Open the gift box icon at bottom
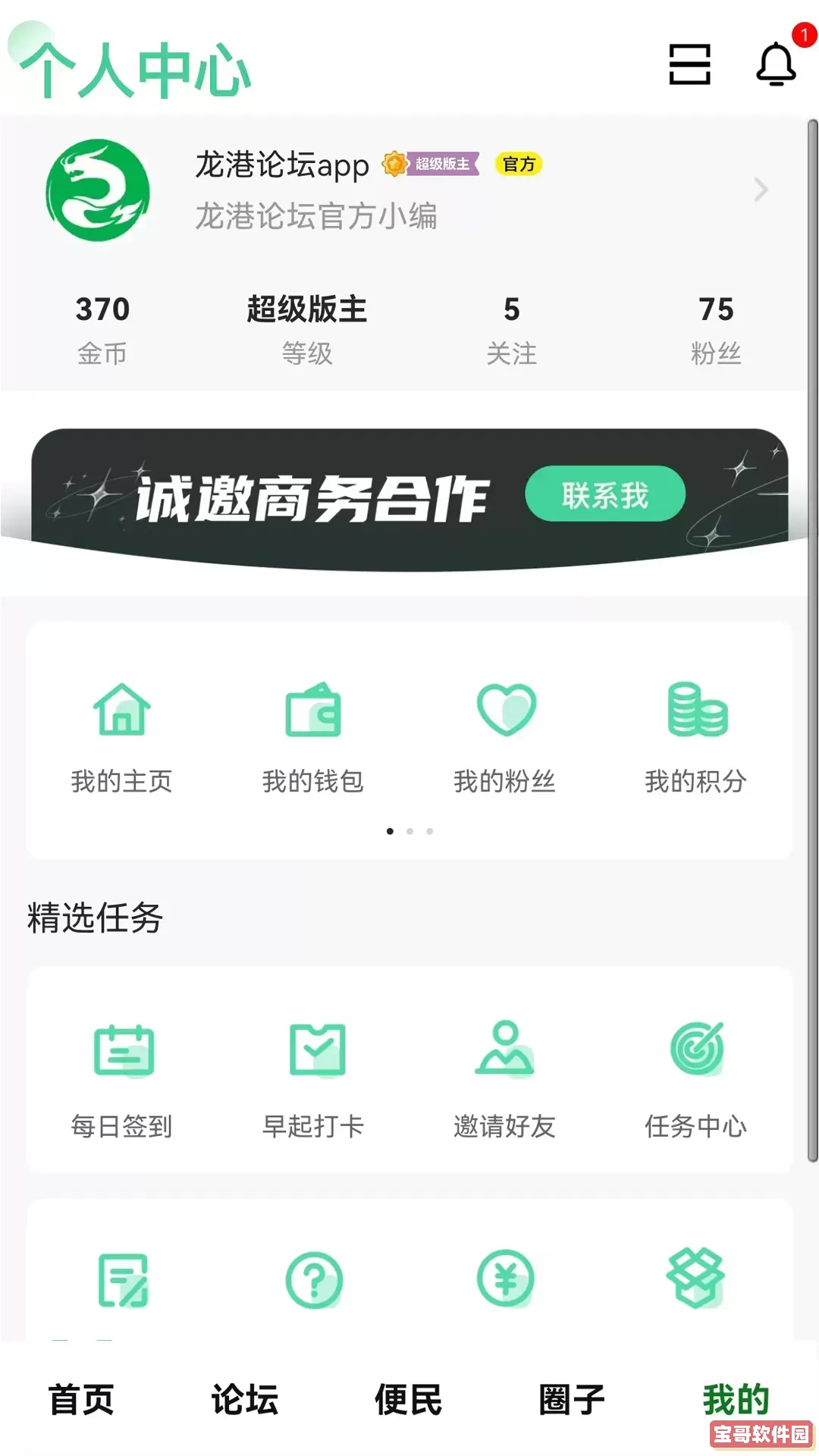This screenshot has width=819, height=1456. [696, 1279]
